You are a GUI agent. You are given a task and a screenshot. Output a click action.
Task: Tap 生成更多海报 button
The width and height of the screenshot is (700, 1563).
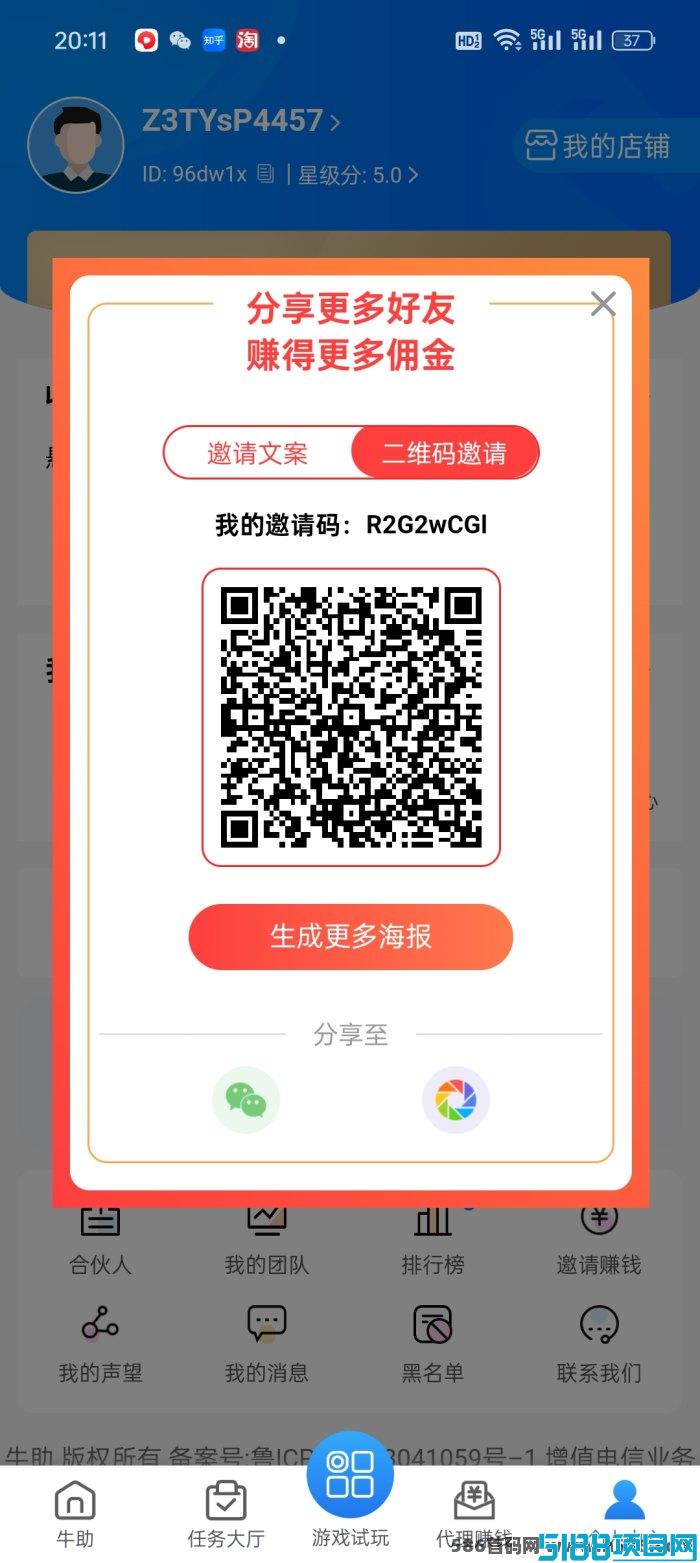(350, 937)
